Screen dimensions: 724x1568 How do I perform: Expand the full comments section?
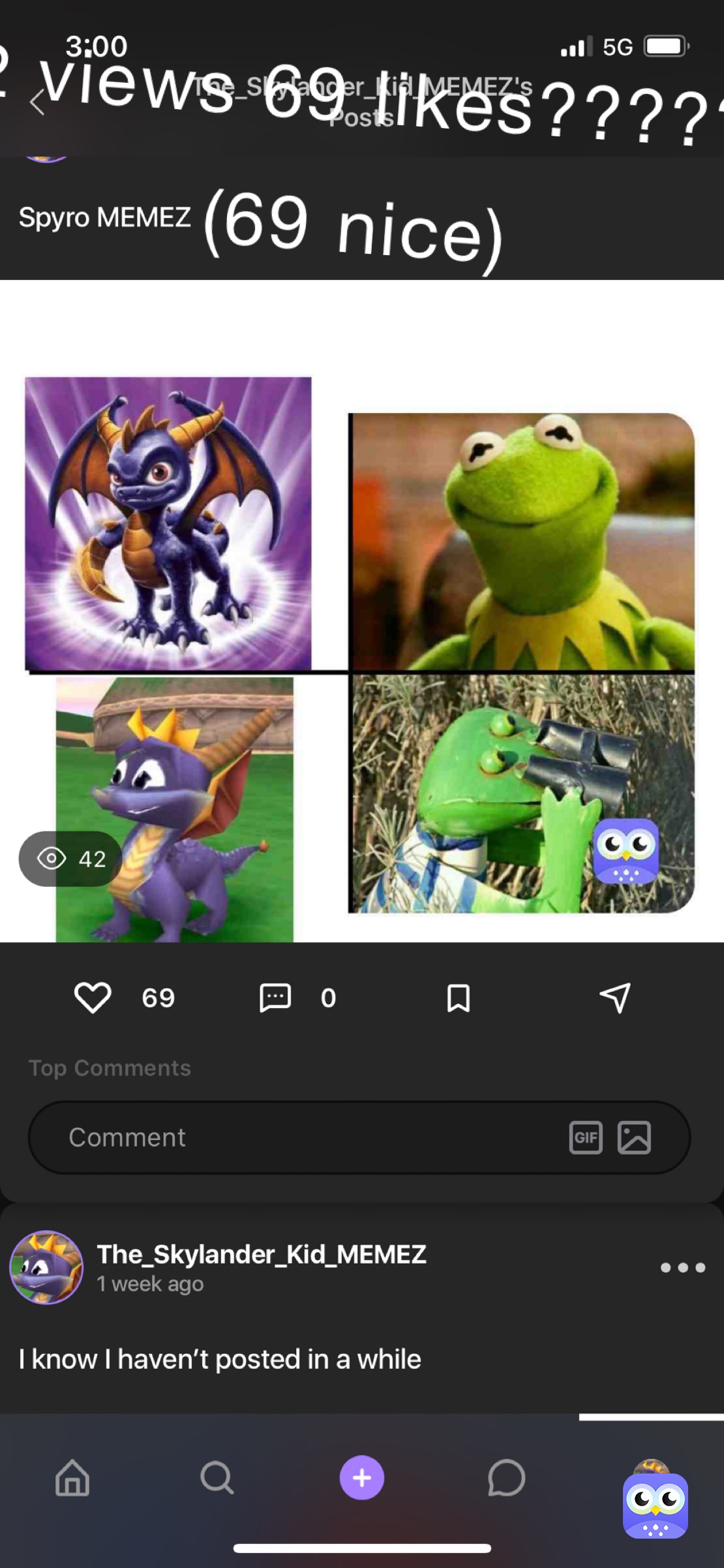[x=108, y=1068]
